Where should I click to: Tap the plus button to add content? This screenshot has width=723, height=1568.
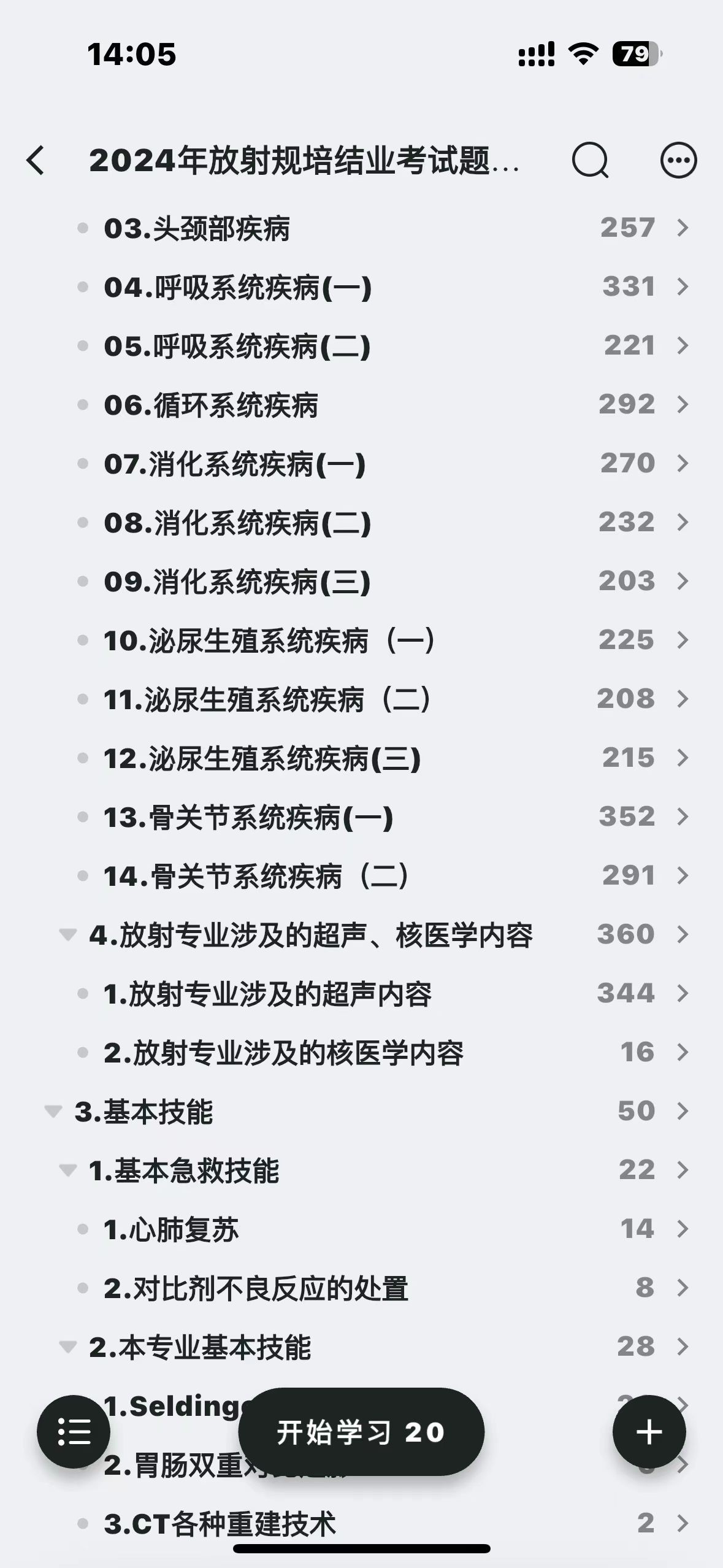(x=649, y=1432)
